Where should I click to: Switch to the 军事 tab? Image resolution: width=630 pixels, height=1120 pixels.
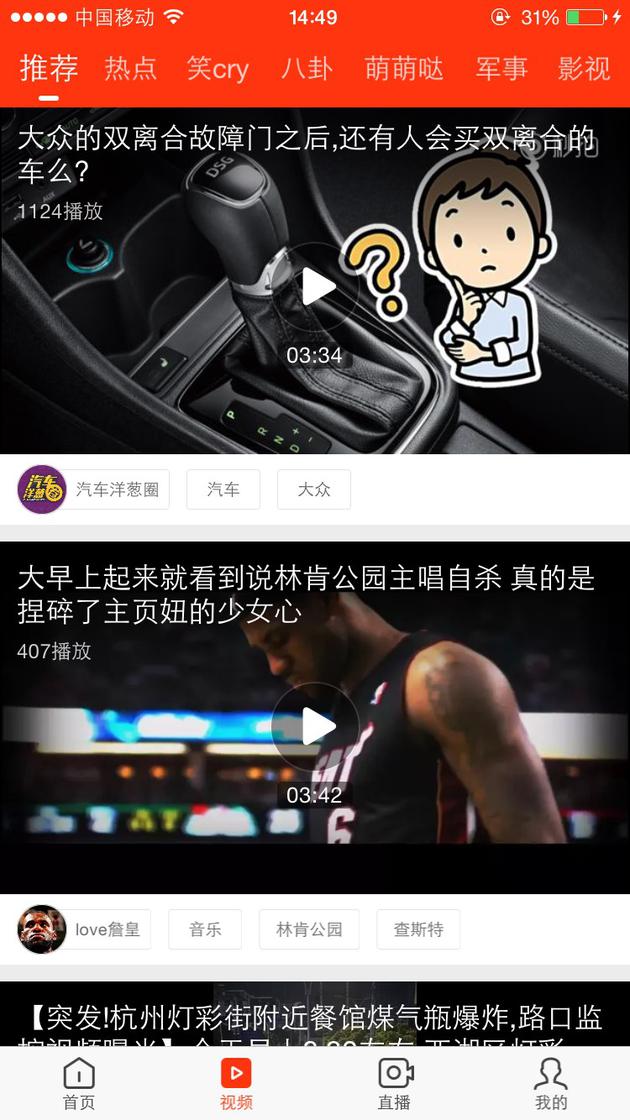tap(501, 68)
